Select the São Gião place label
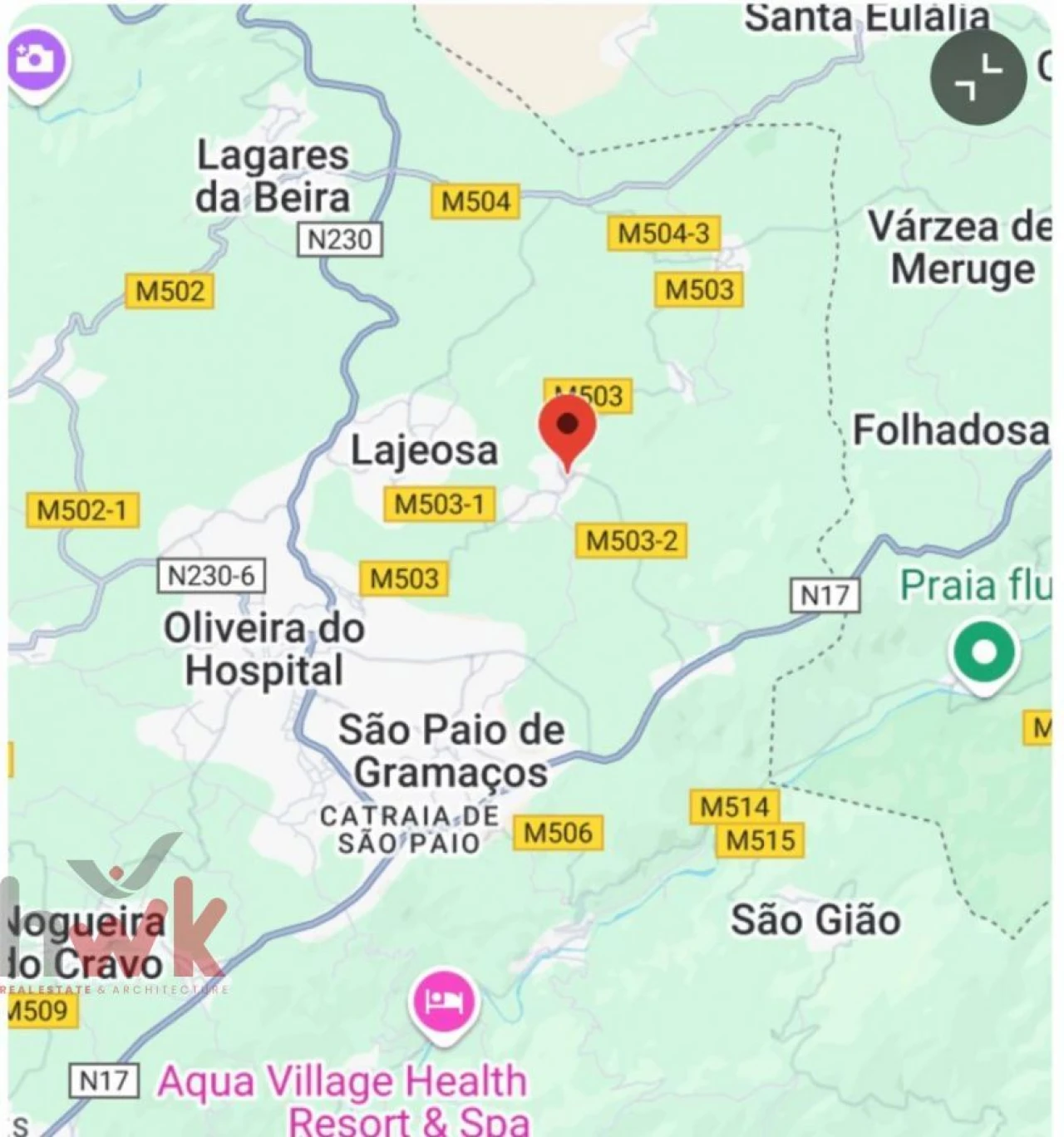The image size is (1064, 1137). coord(815,918)
